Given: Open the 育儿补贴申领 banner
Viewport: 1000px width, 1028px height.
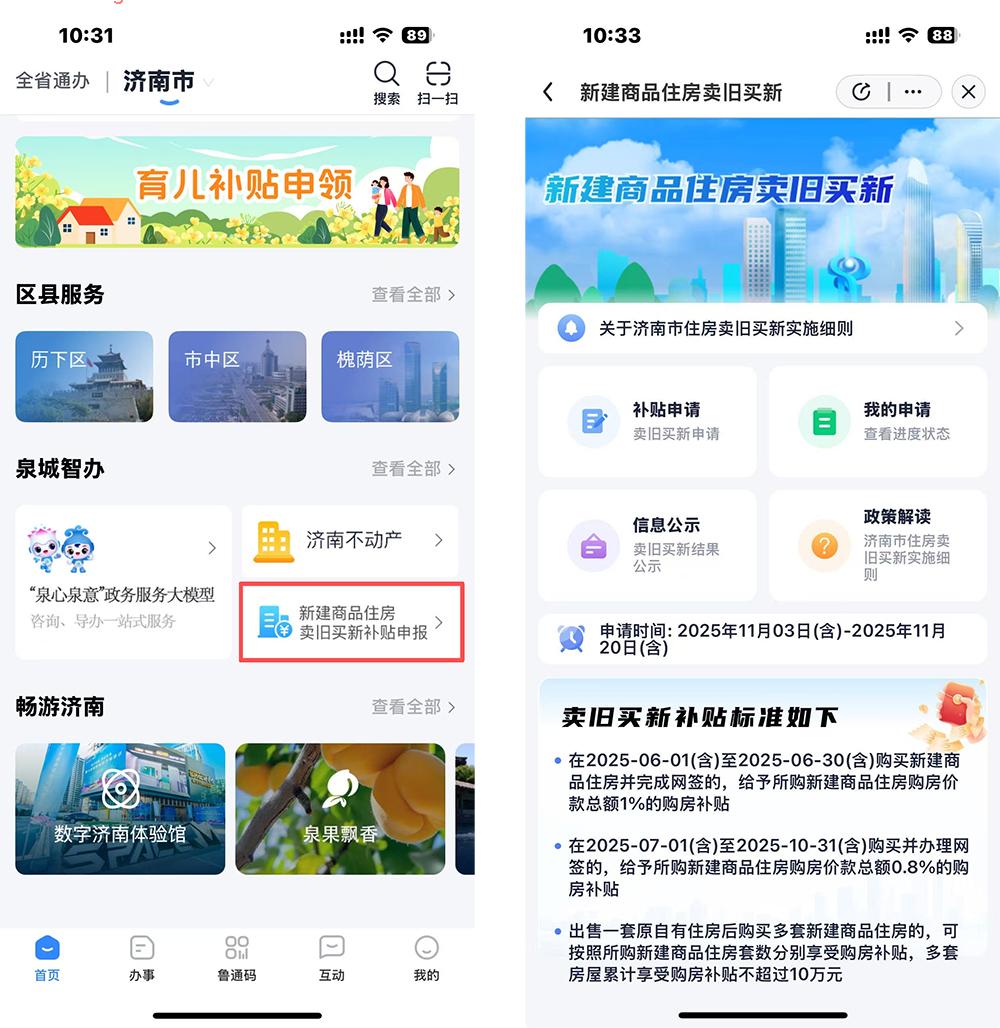Looking at the screenshot, I should pos(237,191).
